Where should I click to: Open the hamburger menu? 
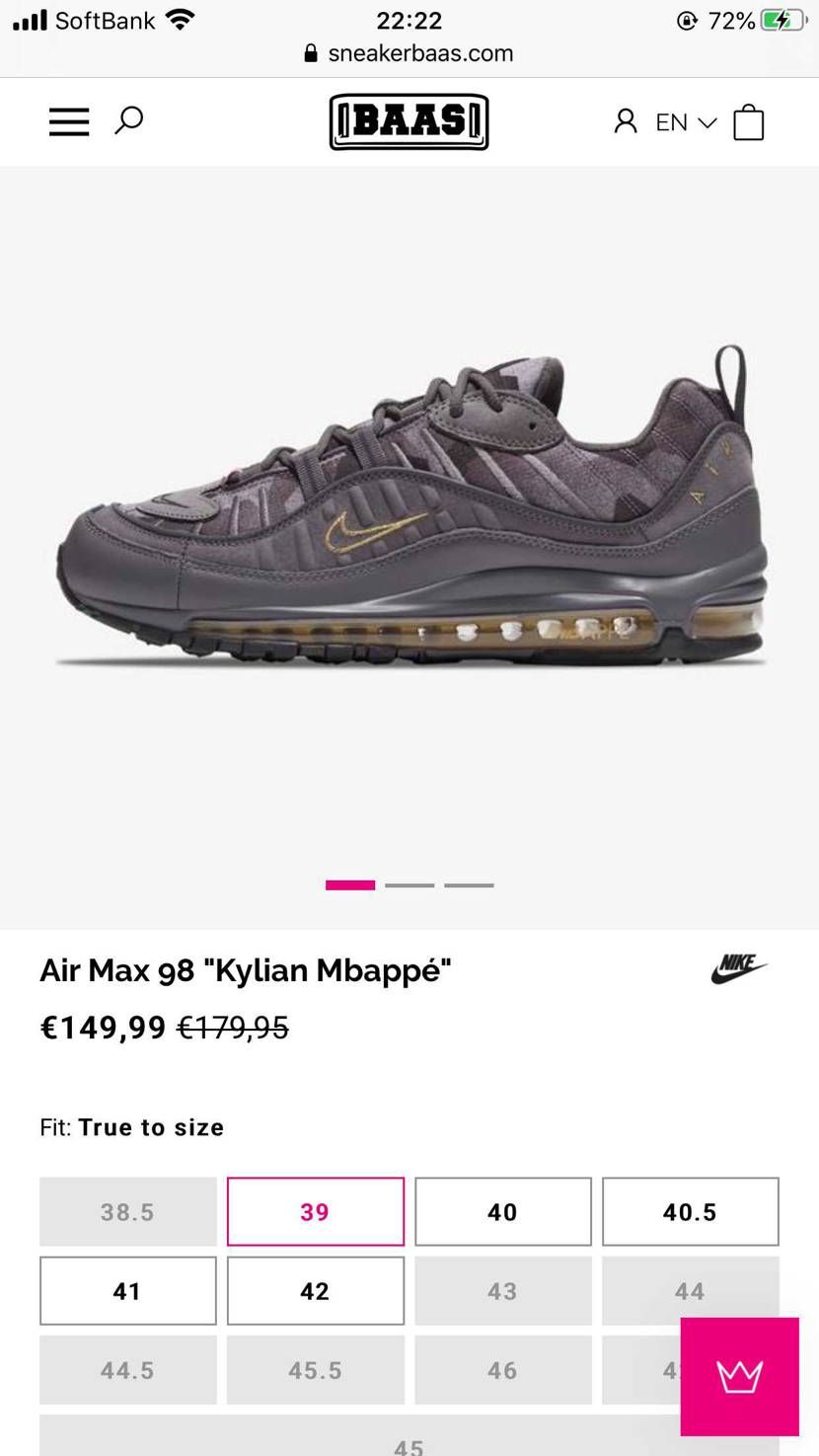tap(69, 121)
